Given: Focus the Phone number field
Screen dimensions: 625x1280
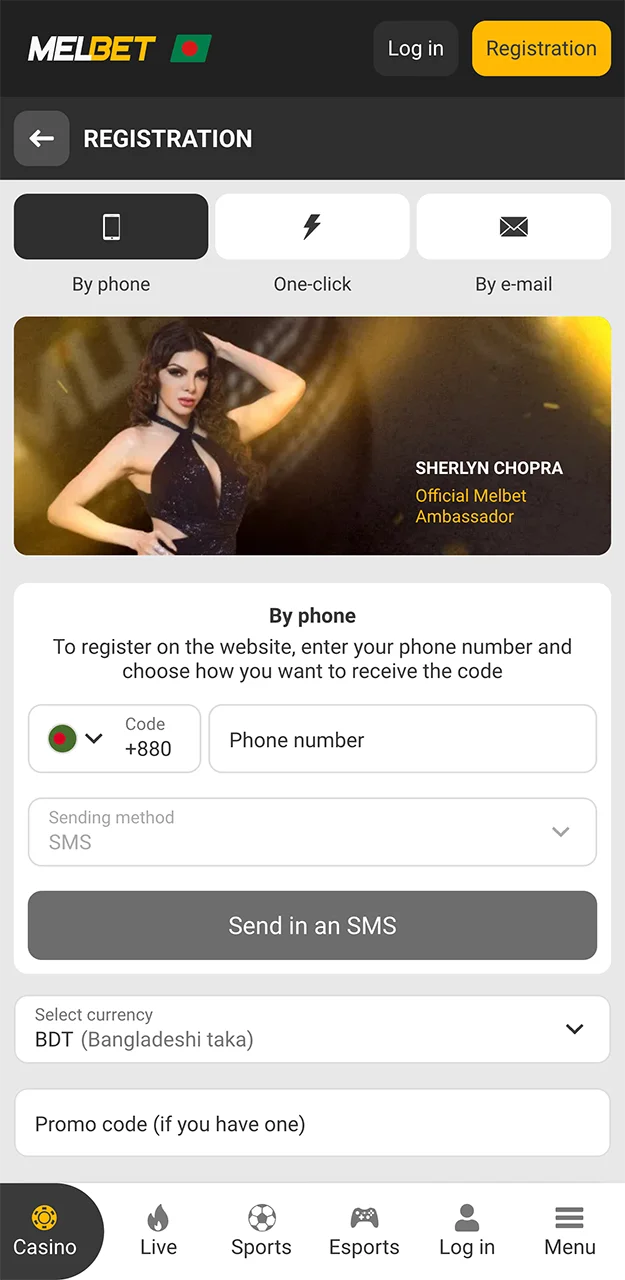Looking at the screenshot, I should coord(402,739).
